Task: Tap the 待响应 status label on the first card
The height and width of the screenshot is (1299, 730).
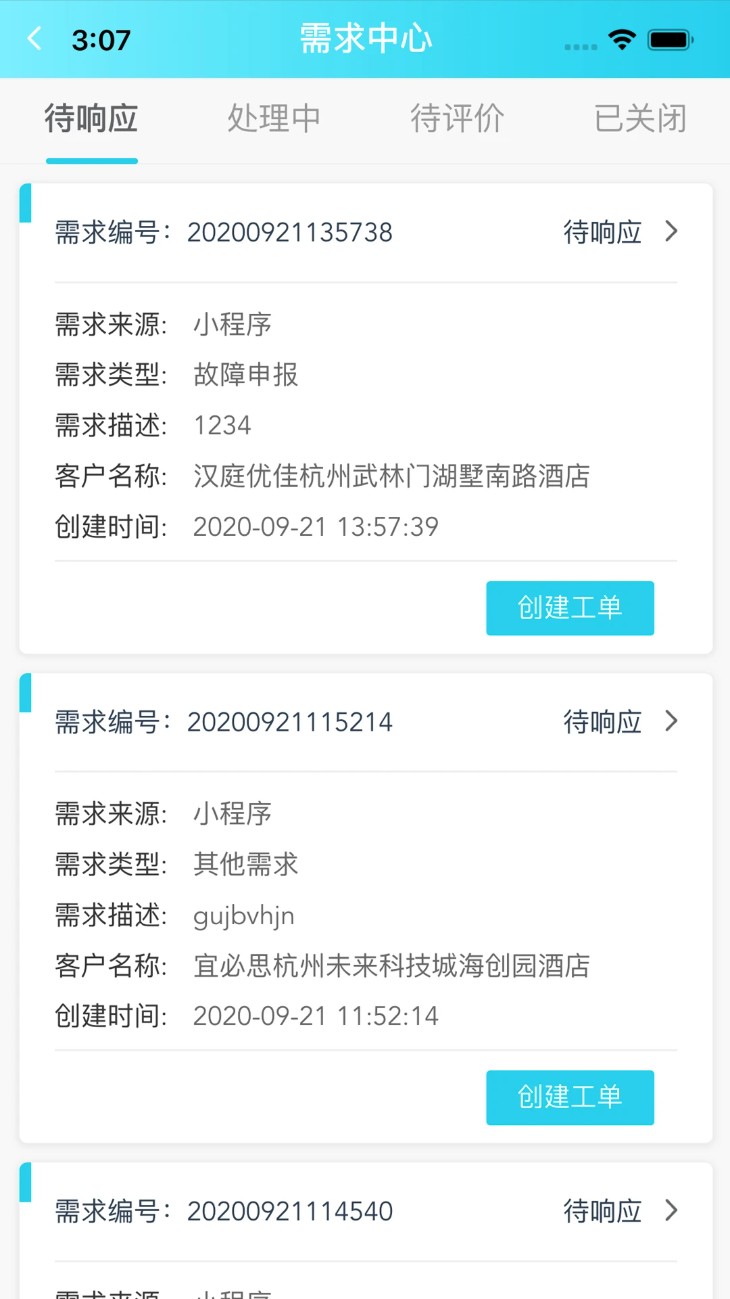Action: click(x=601, y=231)
